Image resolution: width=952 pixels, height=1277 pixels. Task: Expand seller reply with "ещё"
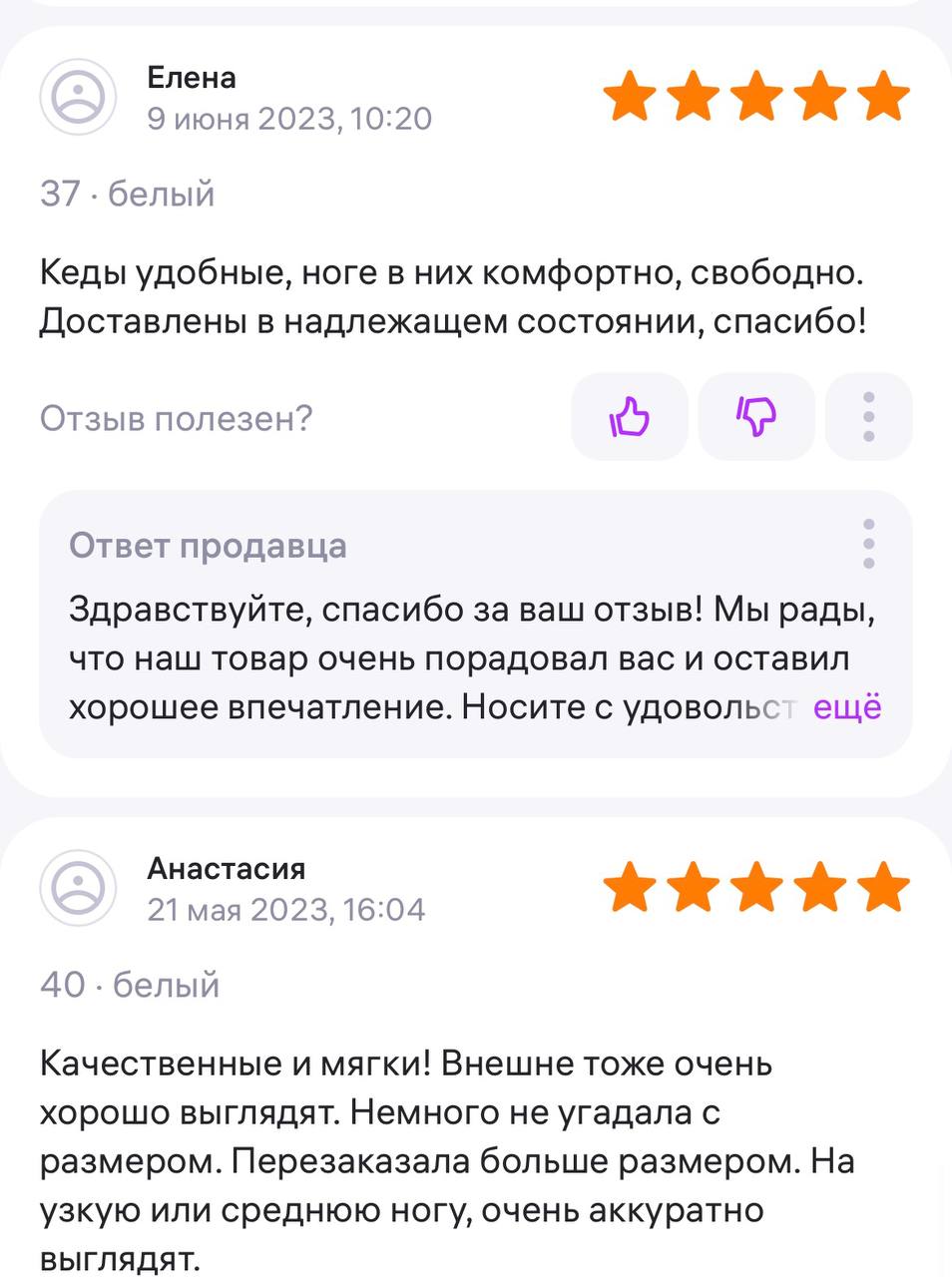[x=847, y=706]
